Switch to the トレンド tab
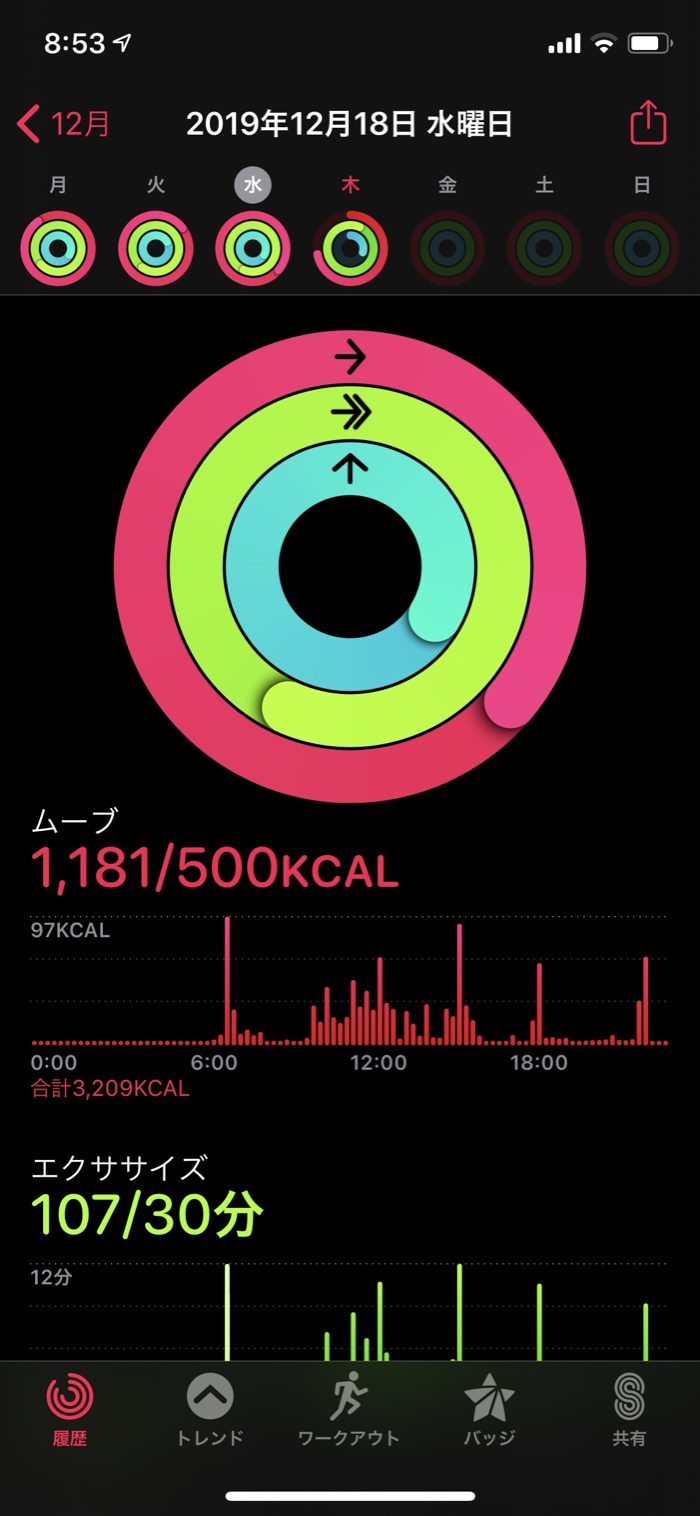The width and height of the screenshot is (700, 1516). pos(210,1410)
